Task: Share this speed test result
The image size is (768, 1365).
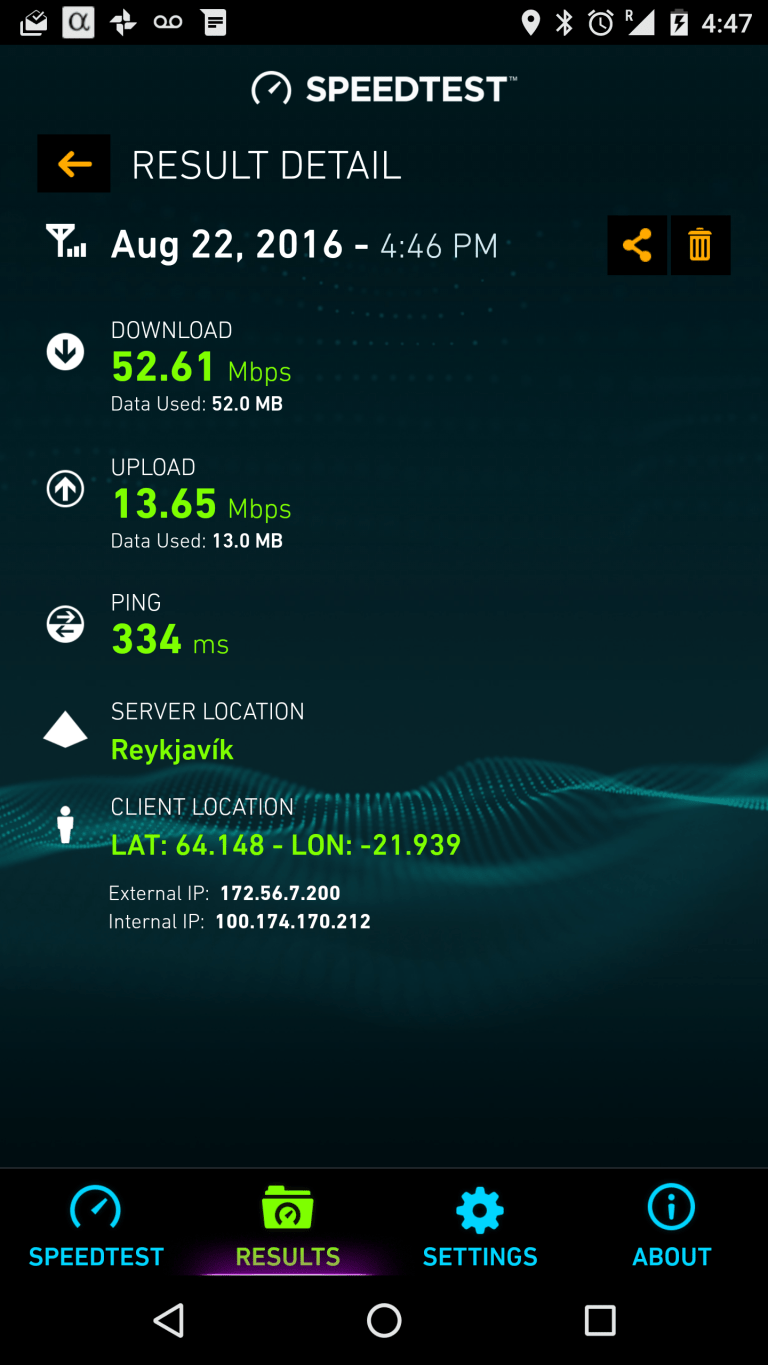Action: [637, 245]
